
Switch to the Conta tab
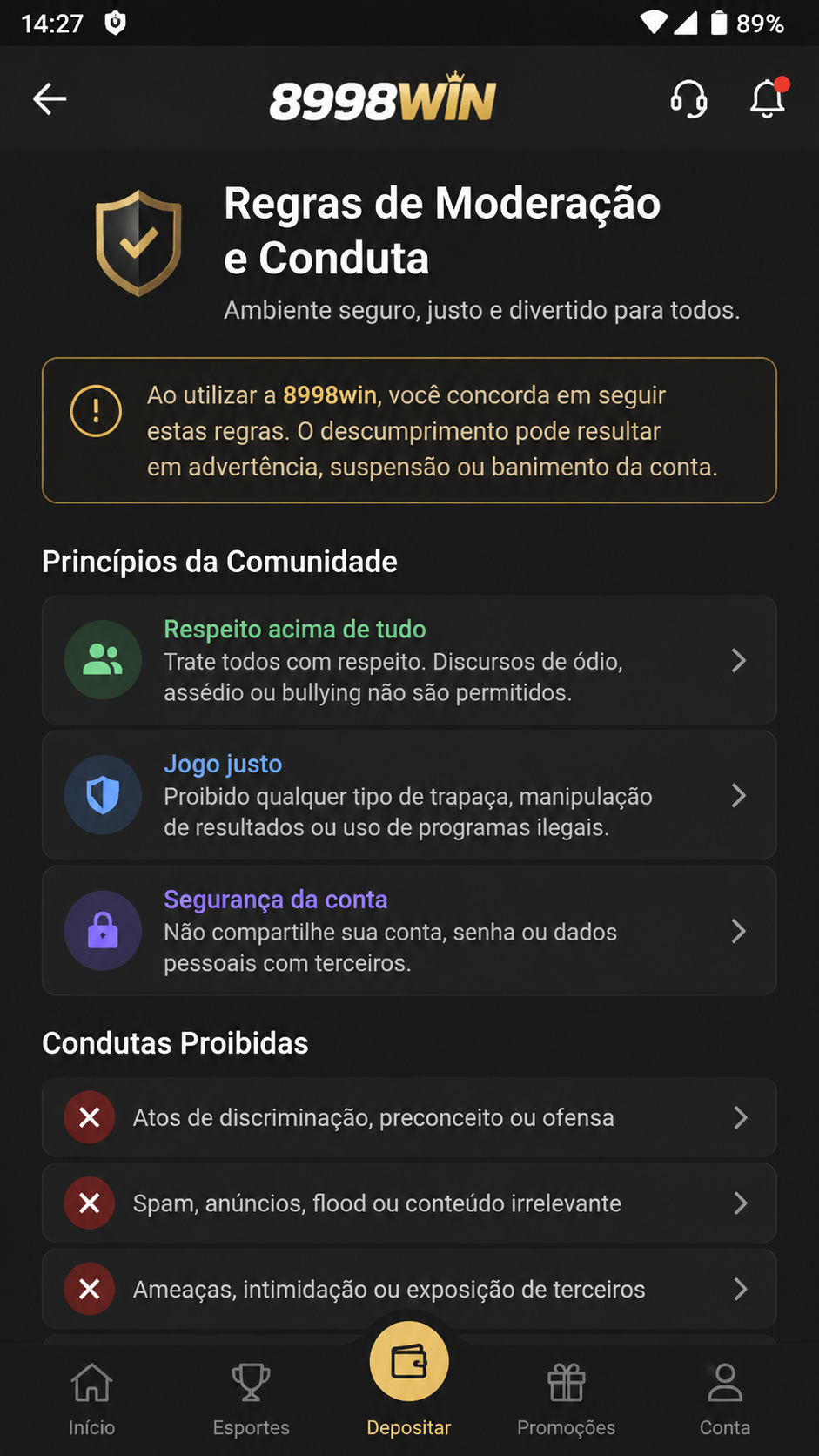tap(725, 1399)
